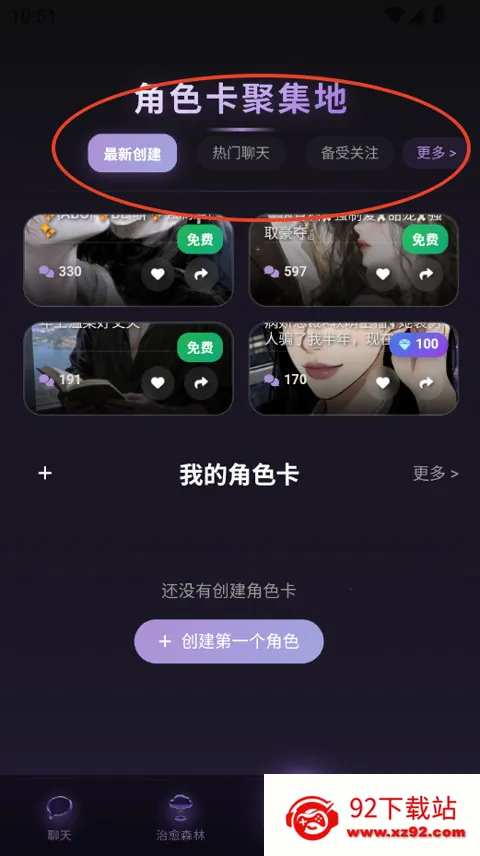The image size is (480, 856).
Task: Share the character card with 330 chats
Action: pos(201,274)
